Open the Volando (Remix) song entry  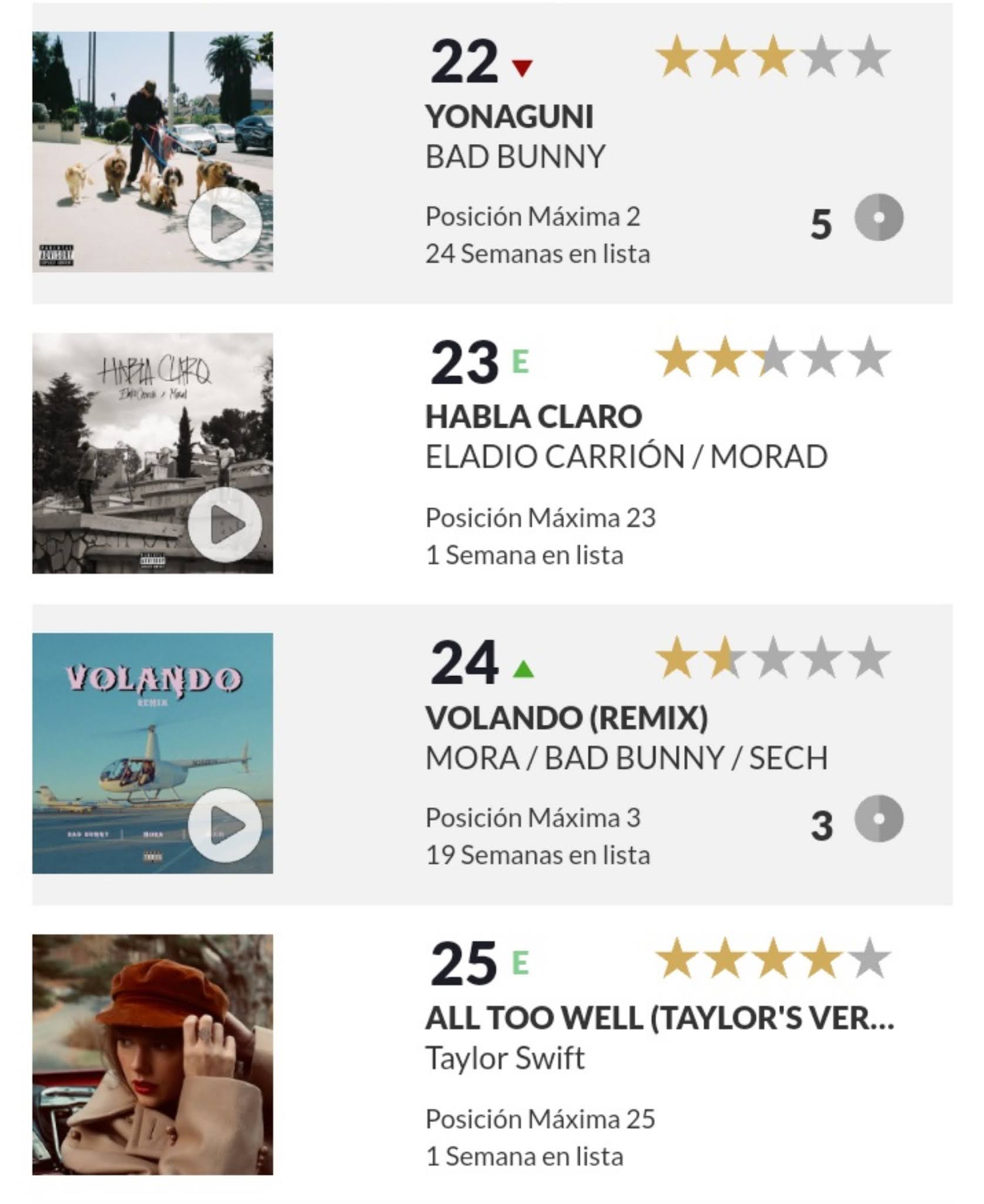pos(567,717)
